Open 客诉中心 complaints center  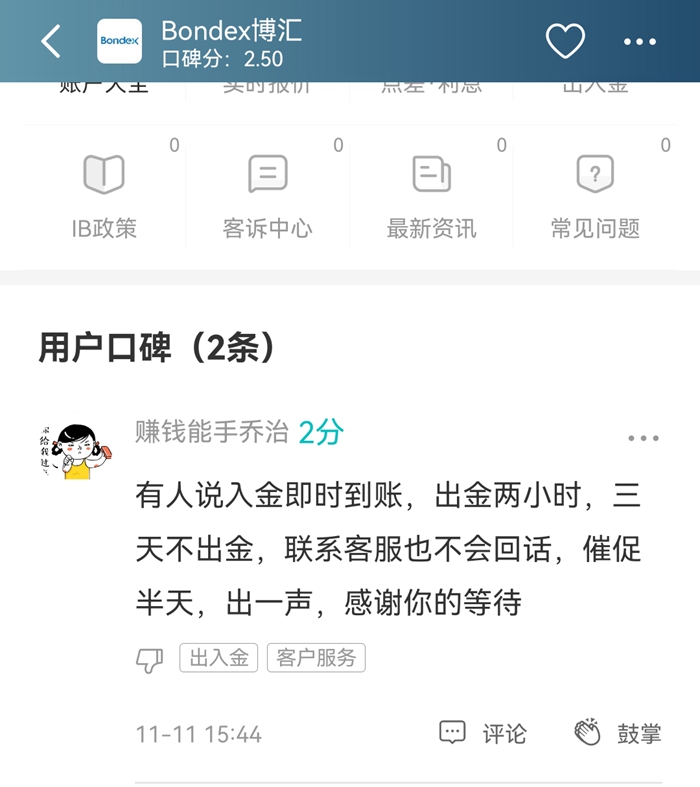[268, 196]
